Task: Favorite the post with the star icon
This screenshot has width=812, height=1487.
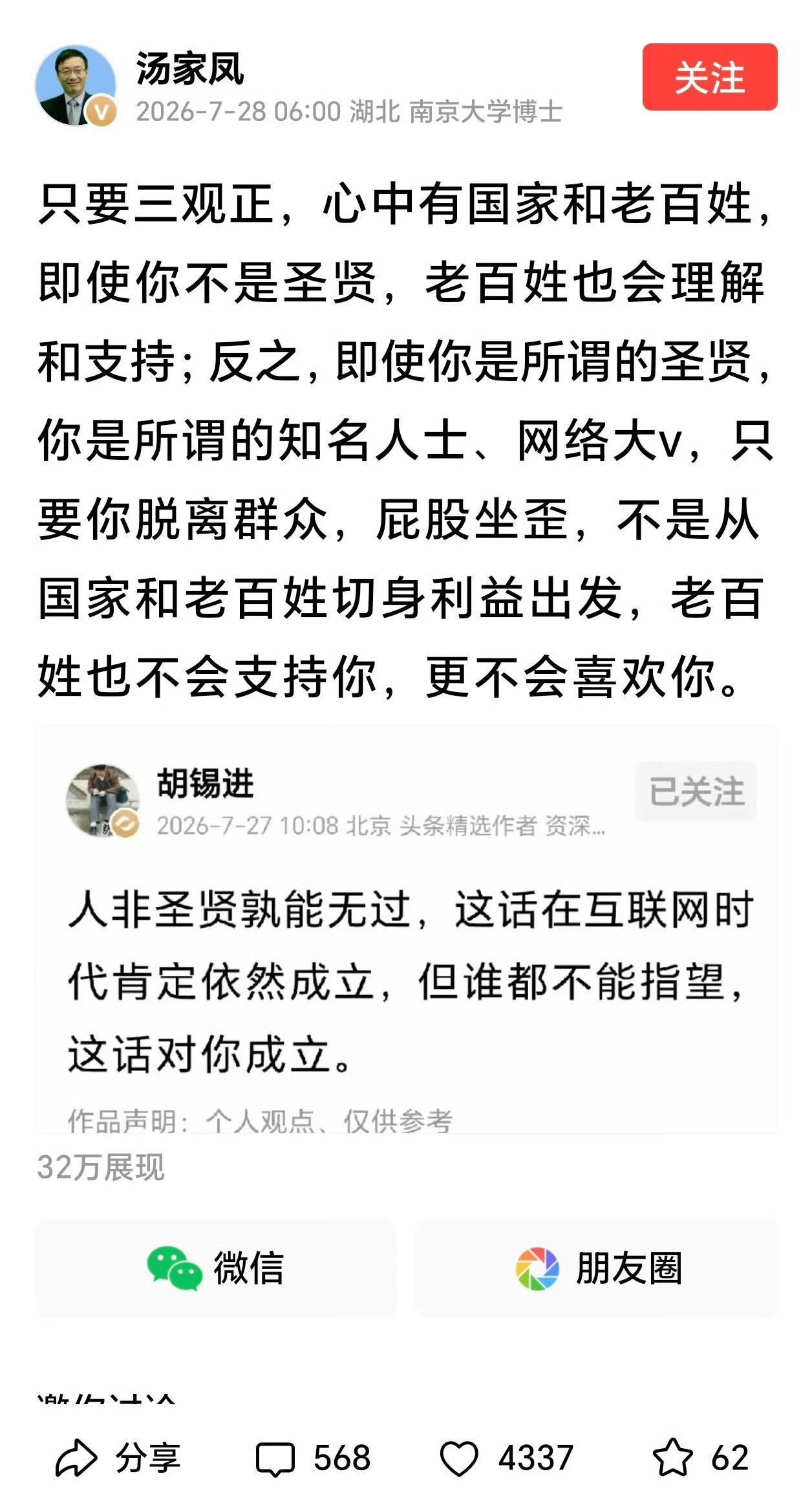Action: (x=672, y=1457)
